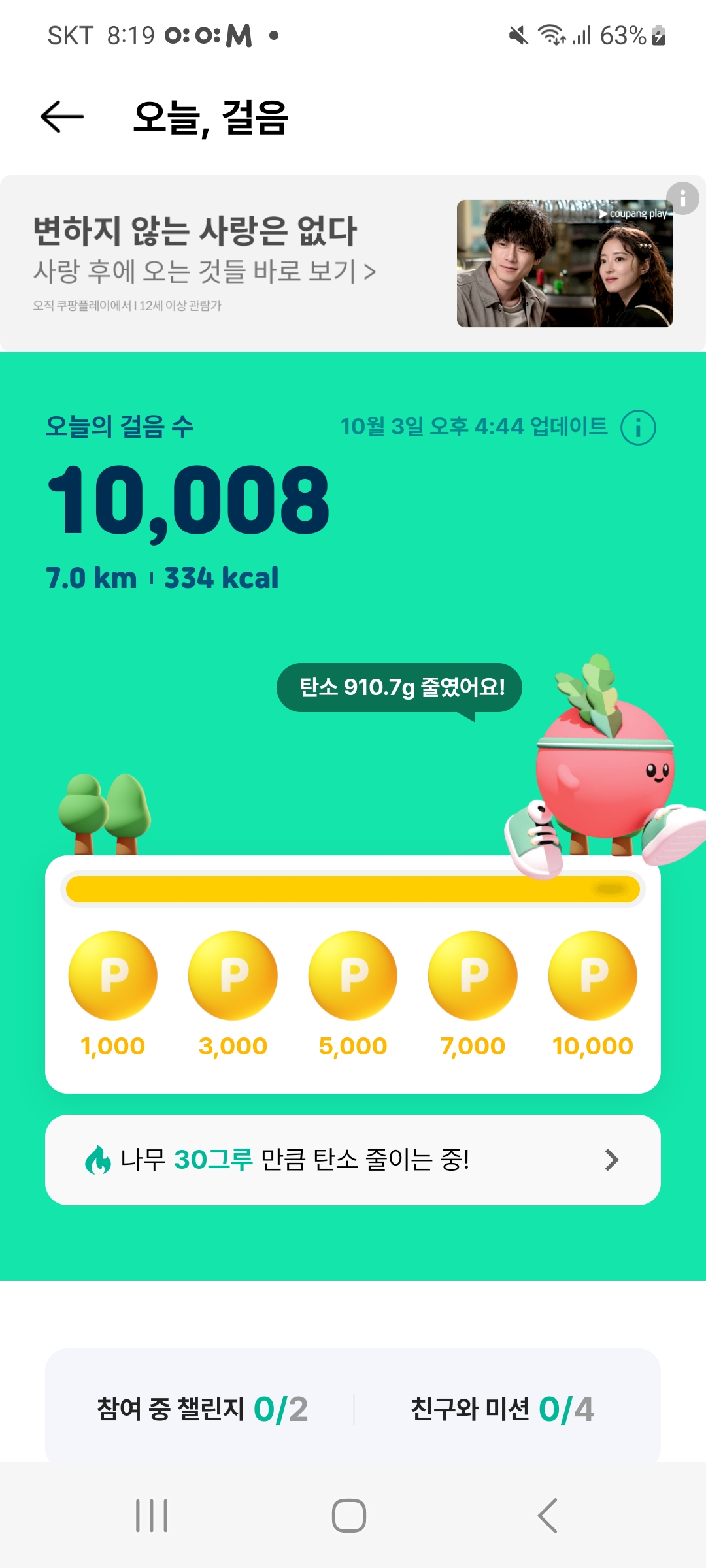Tap the ad info icon on banner
The height and width of the screenshot is (1568, 706).
click(x=682, y=198)
